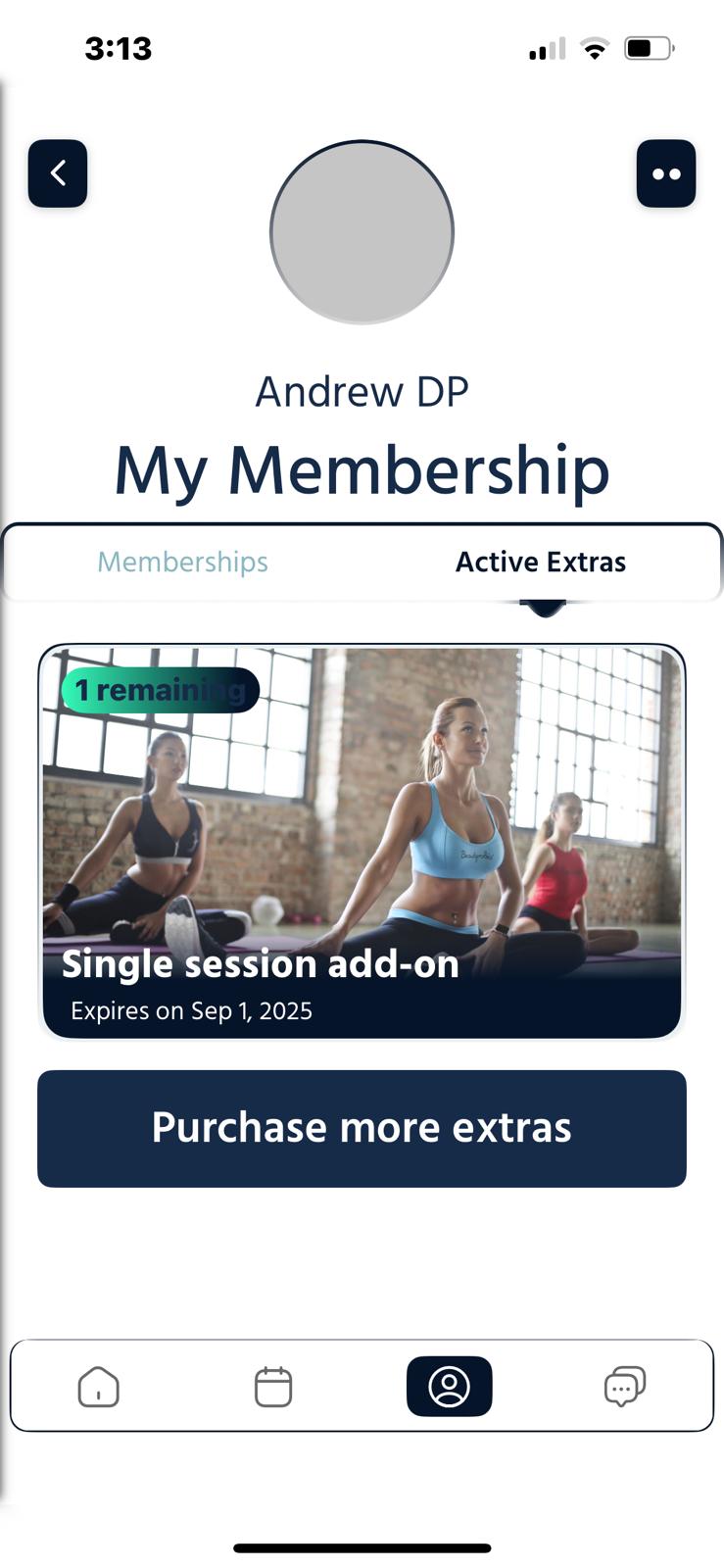This screenshot has width=724, height=1568.
Task: Select the Active Extras tab
Action: [x=541, y=562]
